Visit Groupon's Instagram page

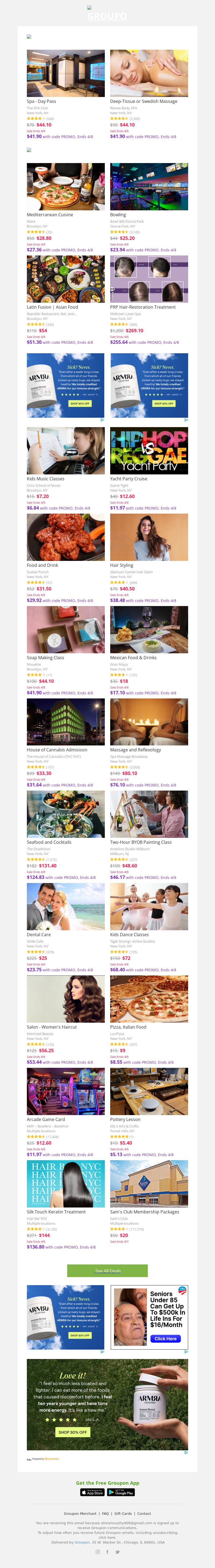(98, 1552)
